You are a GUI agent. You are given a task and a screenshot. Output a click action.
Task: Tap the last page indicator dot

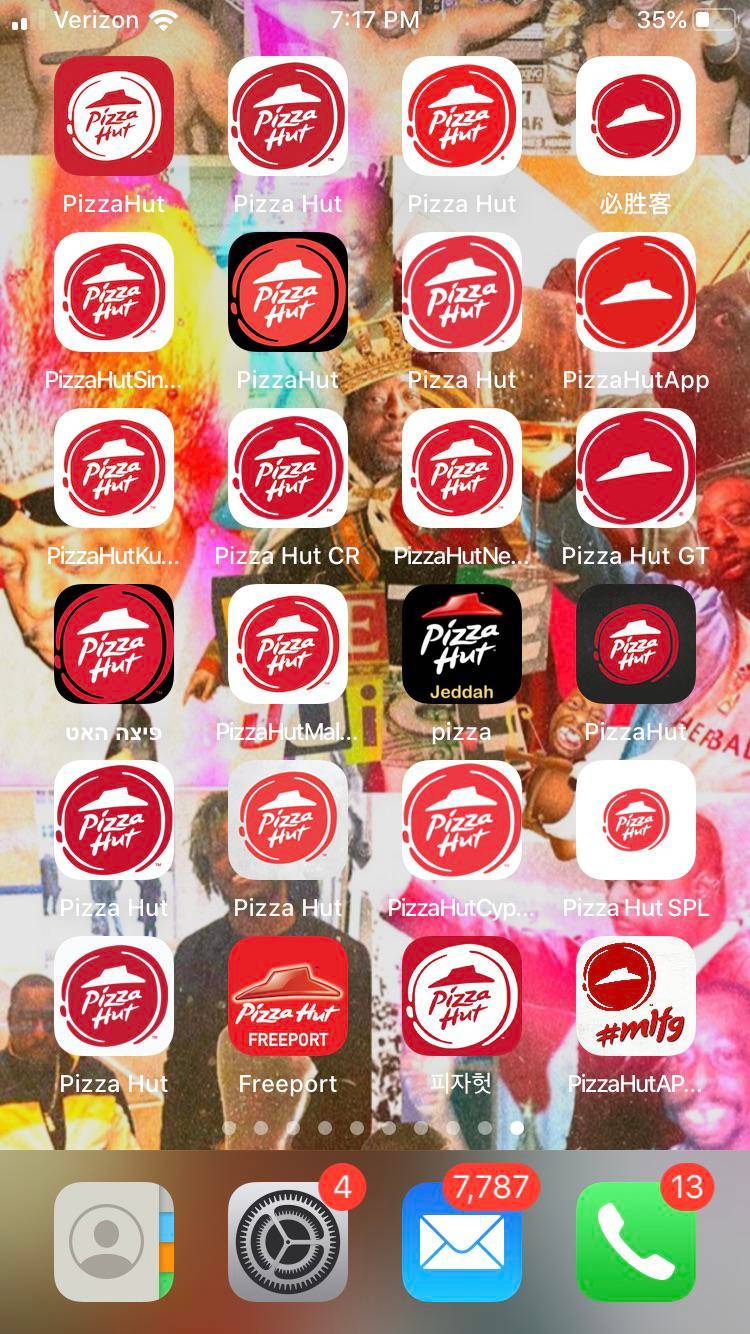(516, 1127)
